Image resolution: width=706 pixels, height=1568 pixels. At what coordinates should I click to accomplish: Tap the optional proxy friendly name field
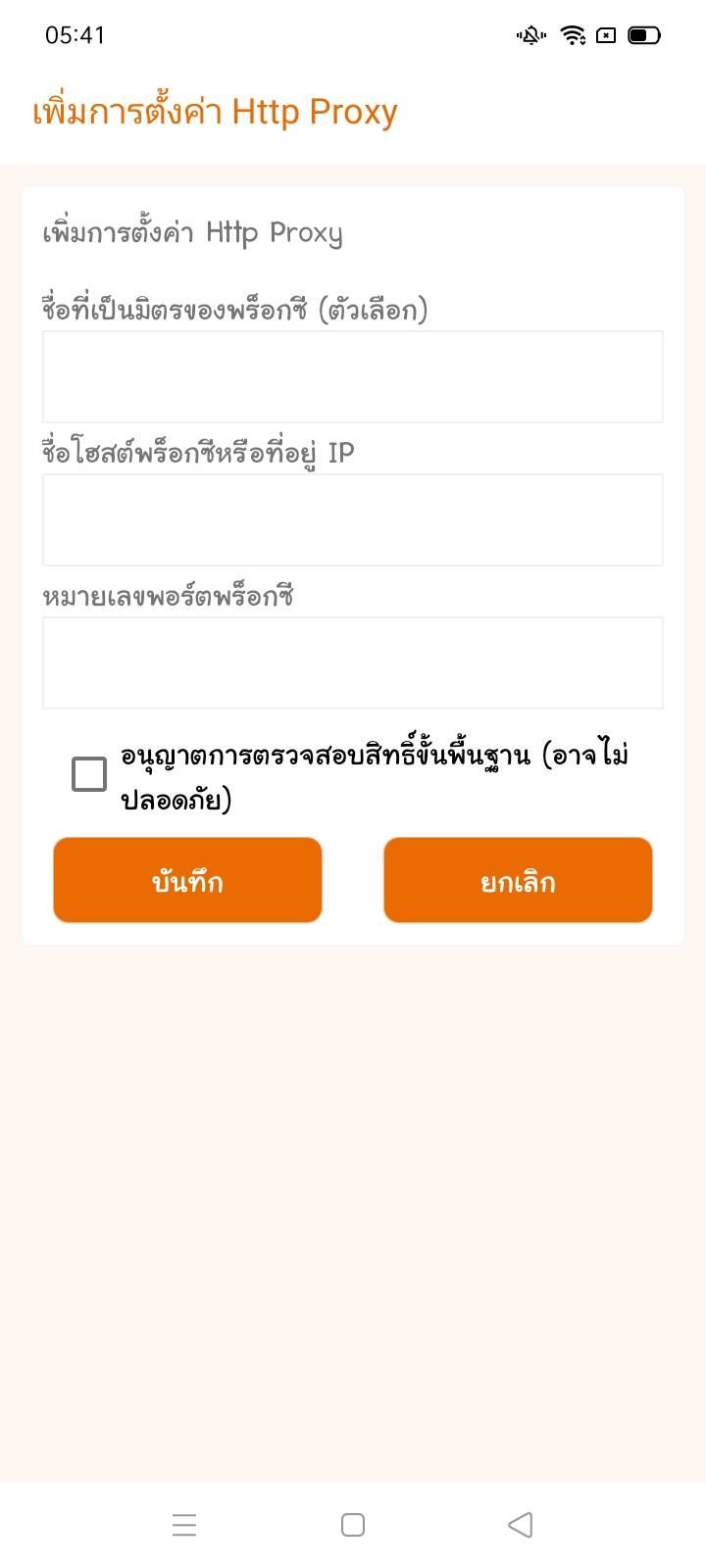(353, 376)
